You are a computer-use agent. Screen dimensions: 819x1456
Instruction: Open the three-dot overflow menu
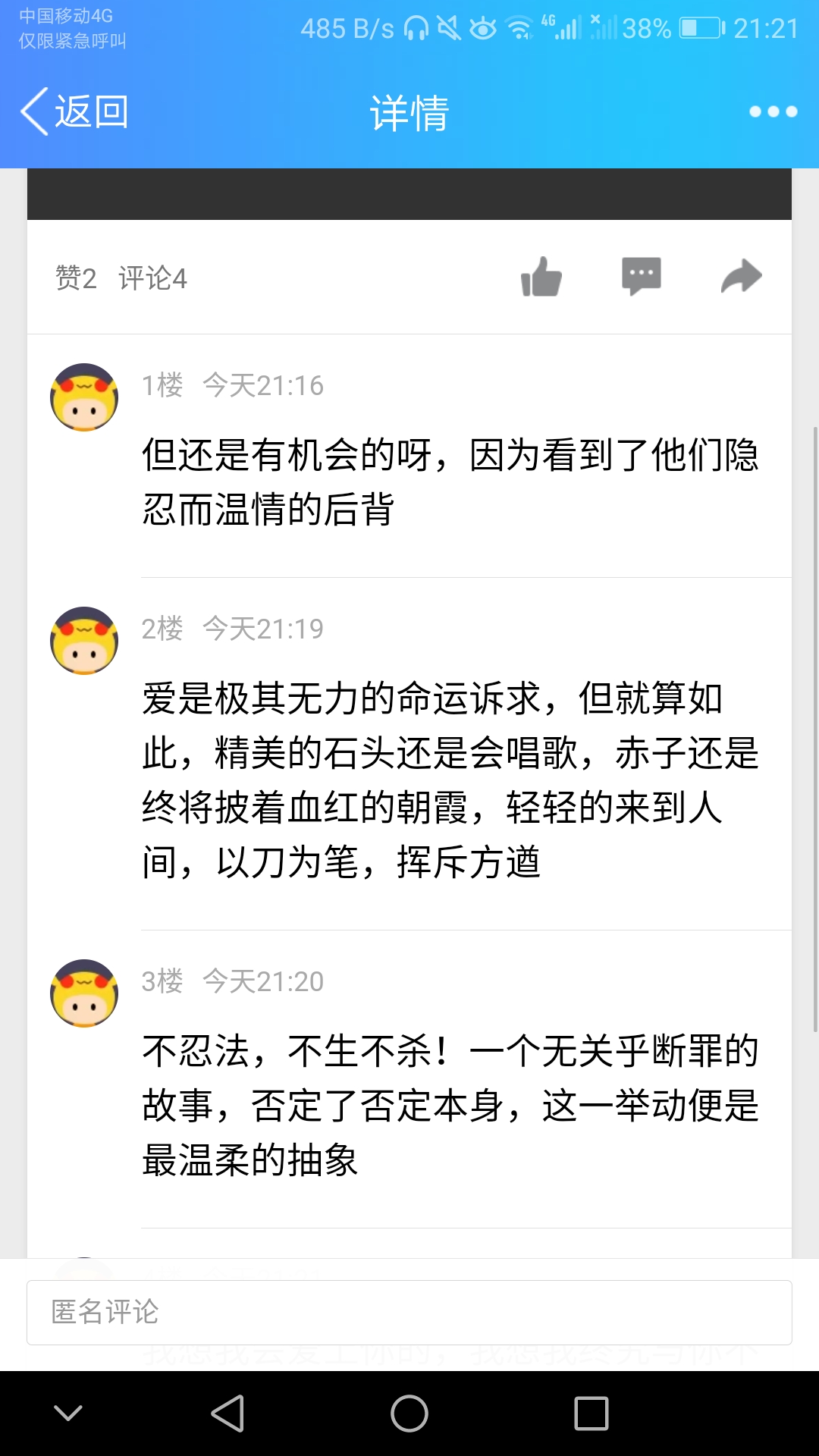coord(773,111)
